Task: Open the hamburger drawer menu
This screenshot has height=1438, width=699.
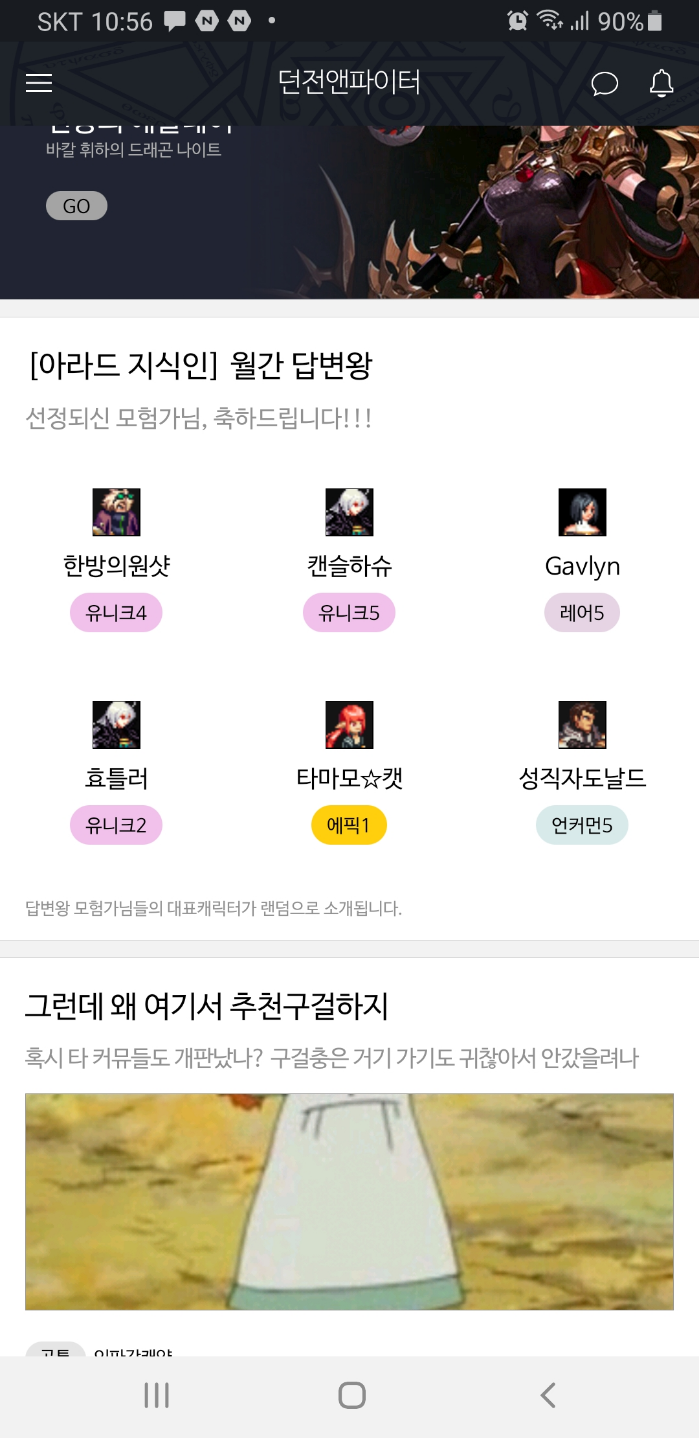Action: coord(39,83)
